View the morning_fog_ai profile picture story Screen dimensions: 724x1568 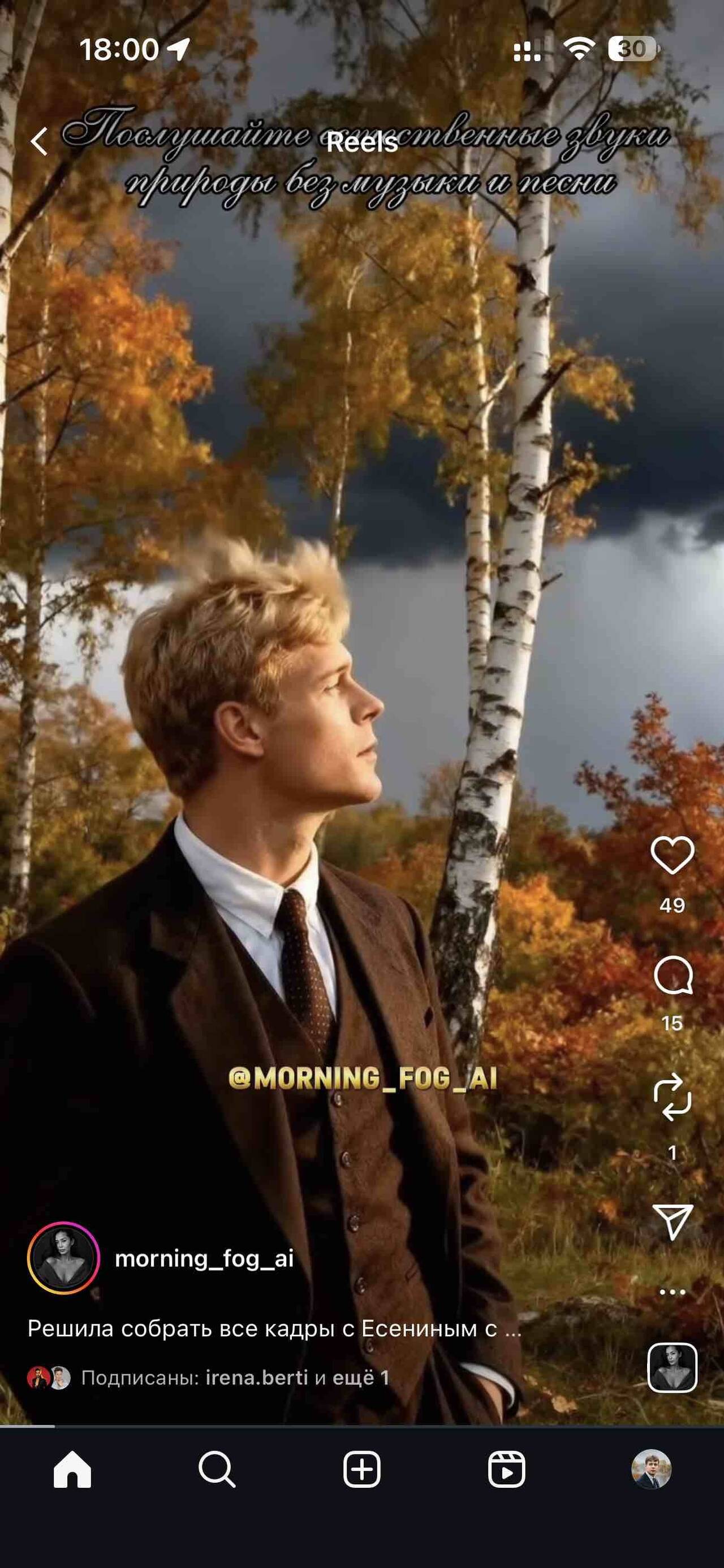pos(63,1258)
